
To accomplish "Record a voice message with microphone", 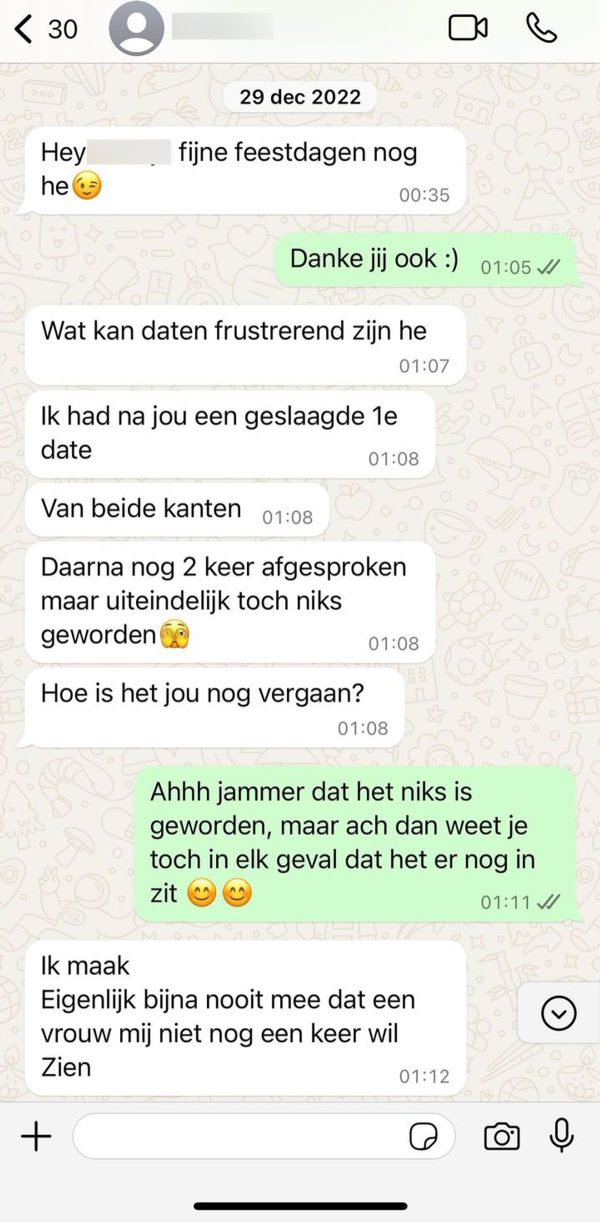I will pyautogui.click(x=562, y=1136).
